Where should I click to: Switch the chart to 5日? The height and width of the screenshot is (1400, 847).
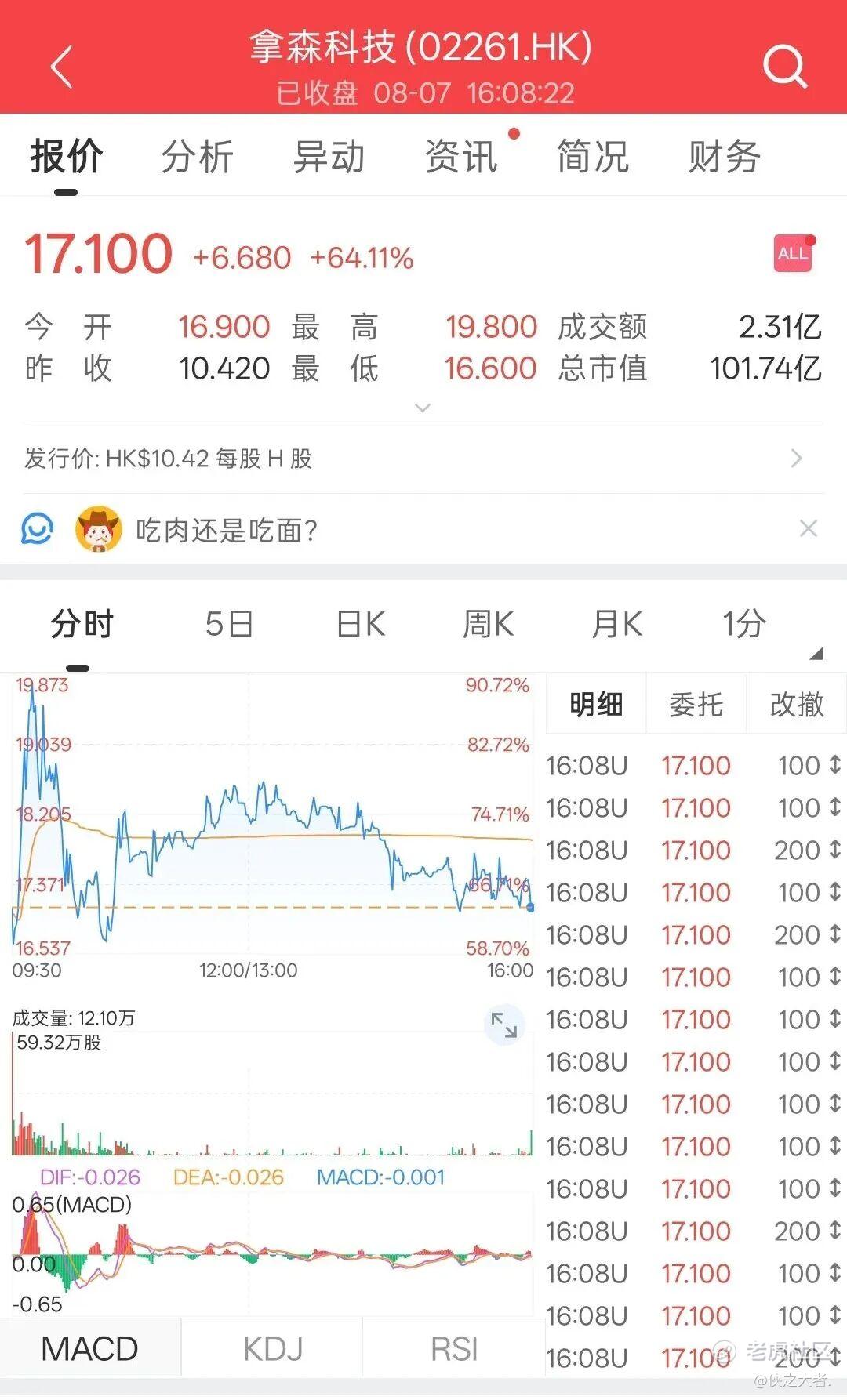pyautogui.click(x=229, y=625)
